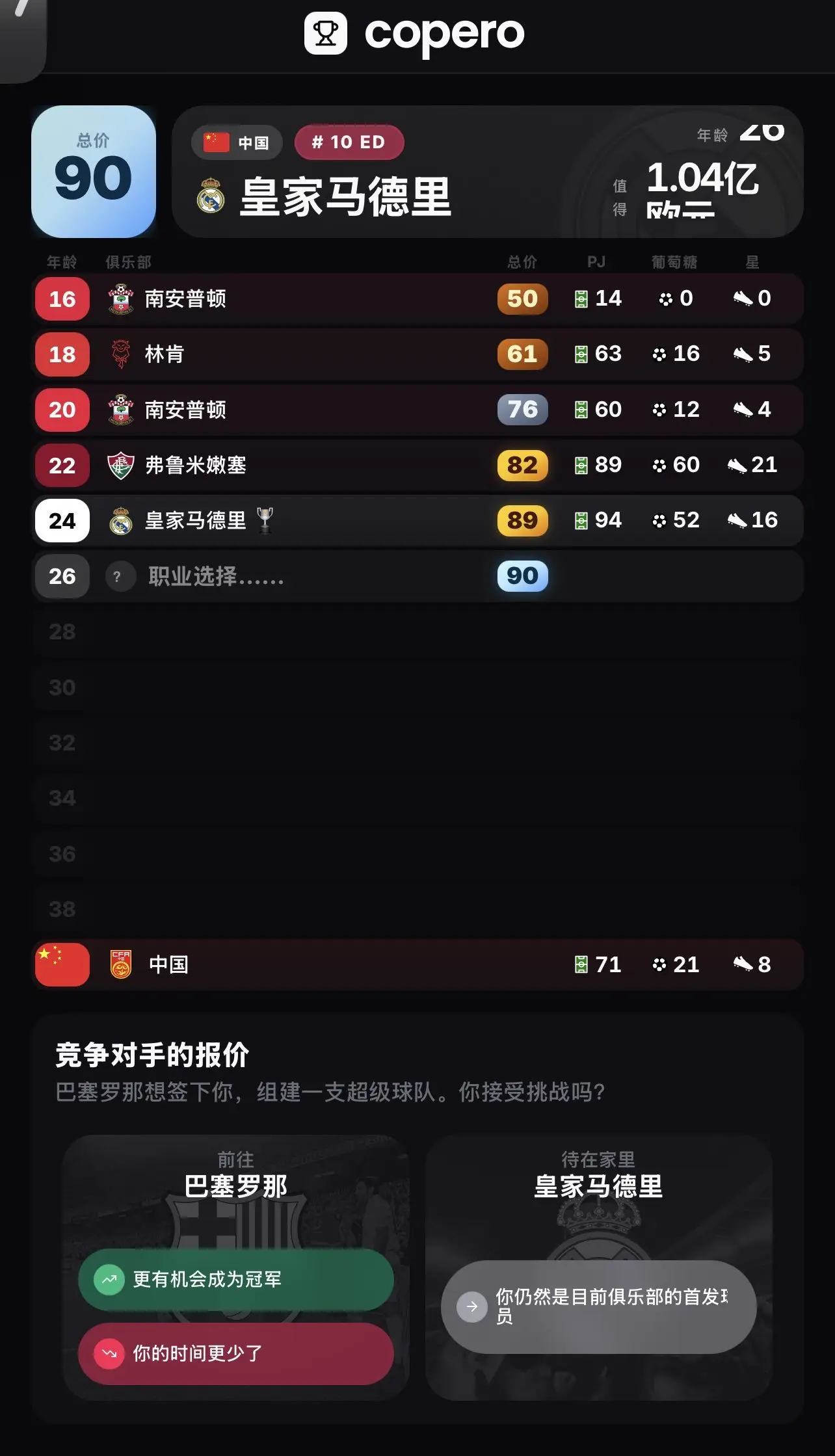Open the age 18 林肯 career row
The width and height of the screenshot is (835, 1456).
(418, 354)
